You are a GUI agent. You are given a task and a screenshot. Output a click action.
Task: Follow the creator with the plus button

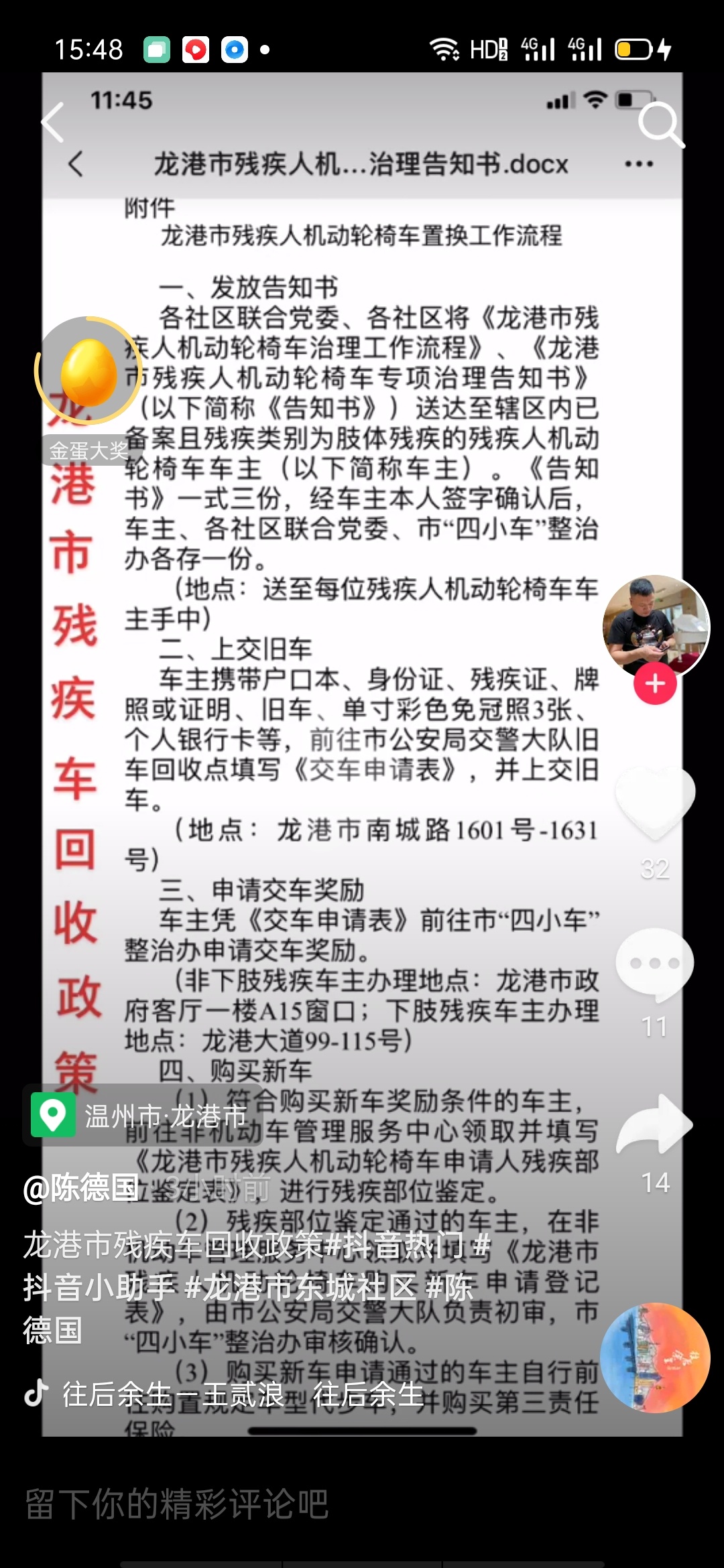(655, 684)
